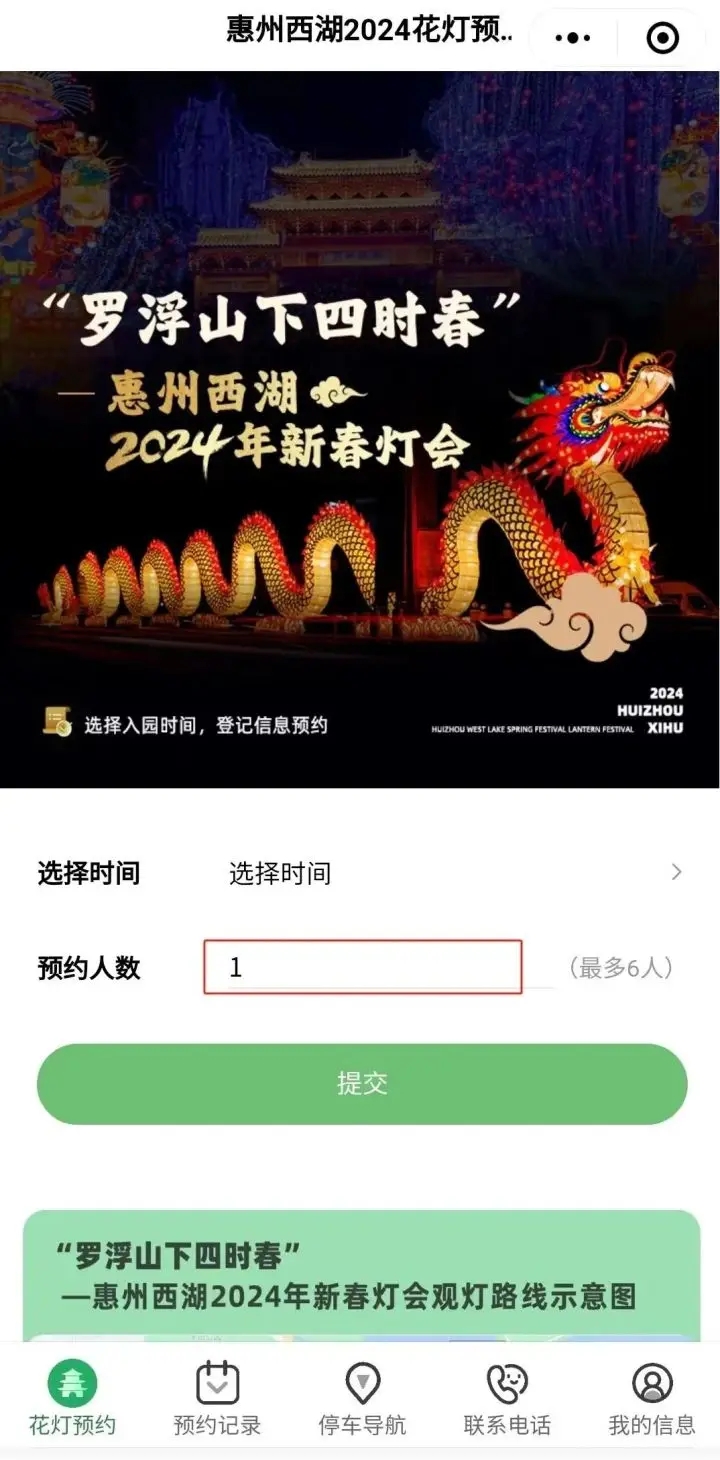The width and height of the screenshot is (720, 1460).
Task: Submit the reservation with 提交
Action: click(362, 1084)
